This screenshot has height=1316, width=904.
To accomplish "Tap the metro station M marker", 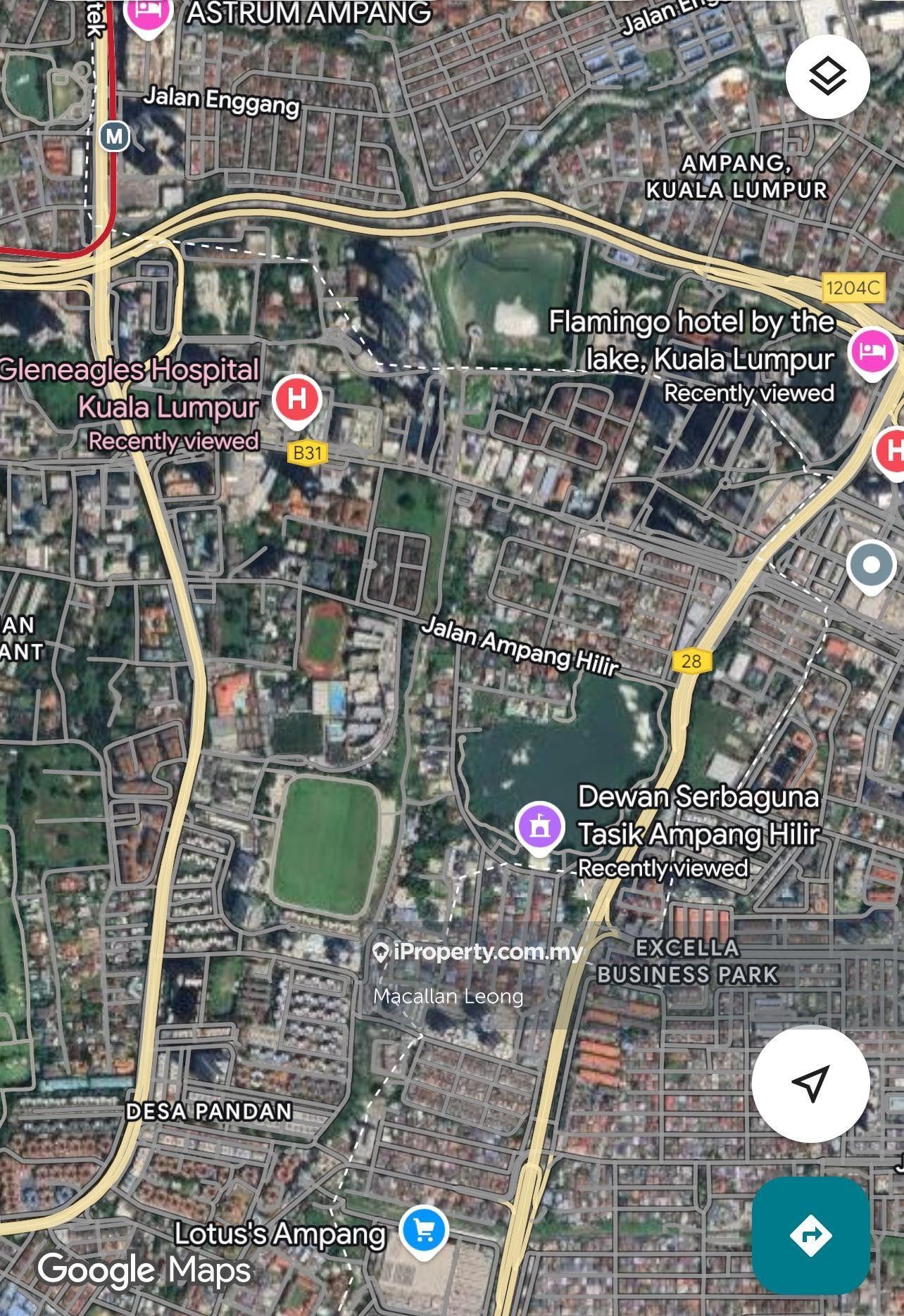I will pyautogui.click(x=114, y=135).
